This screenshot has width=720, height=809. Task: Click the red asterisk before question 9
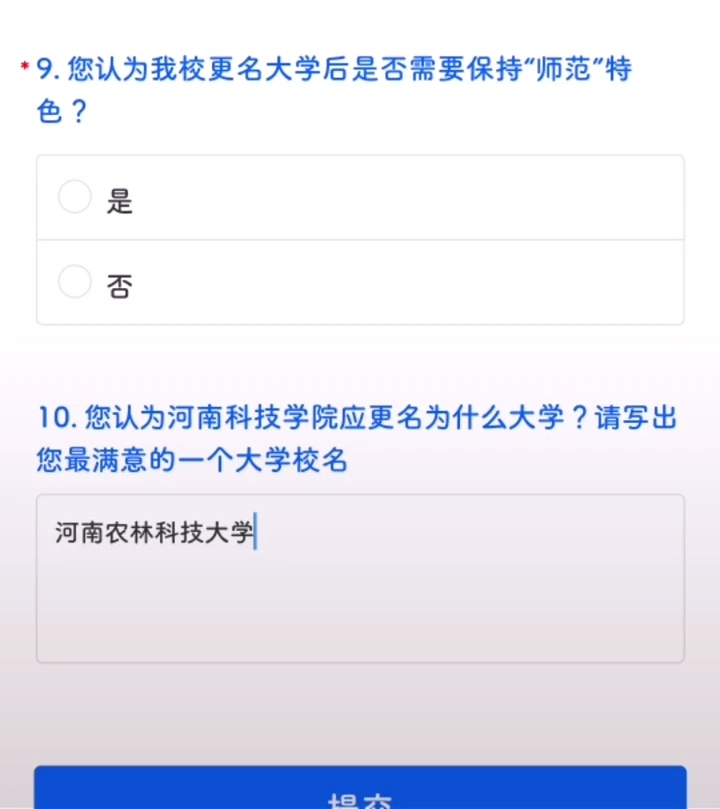pos(26,65)
